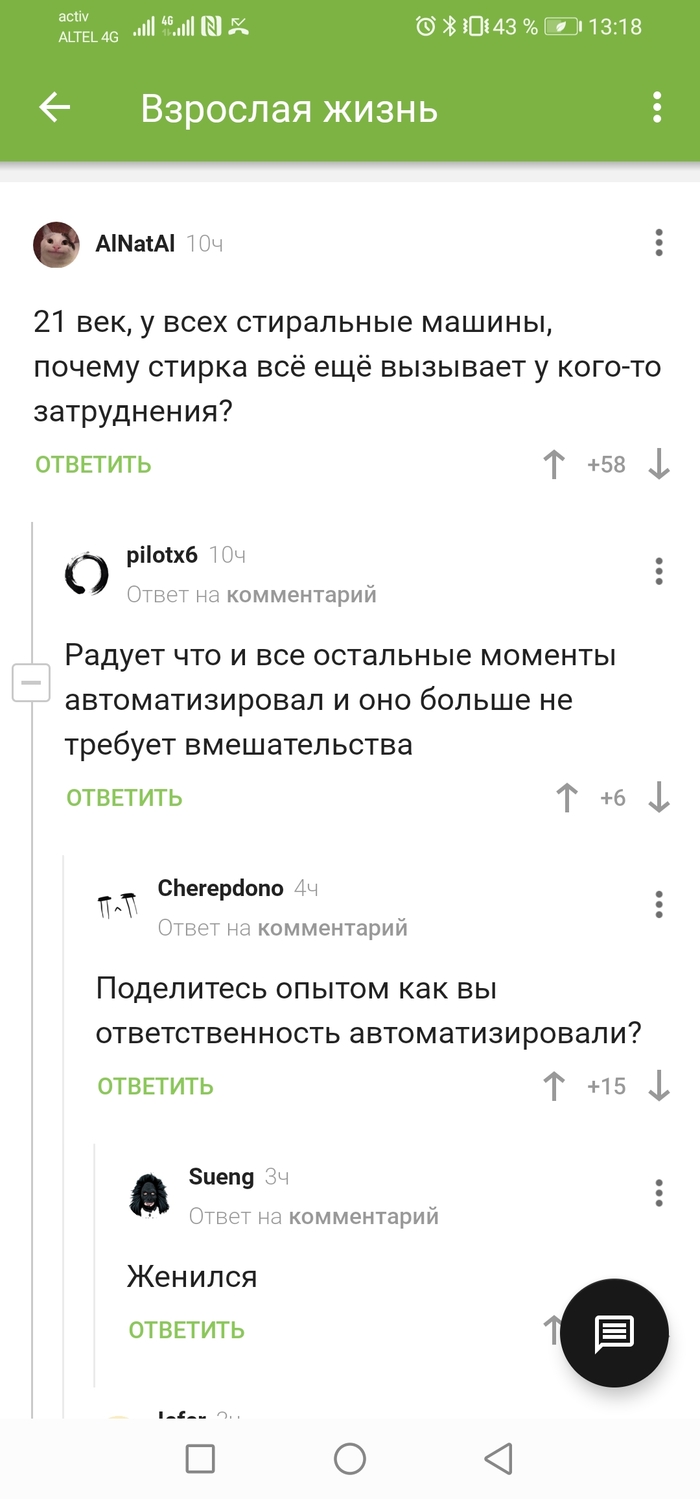
Task: Downvote AlNatAl's comment
Action: tap(658, 464)
